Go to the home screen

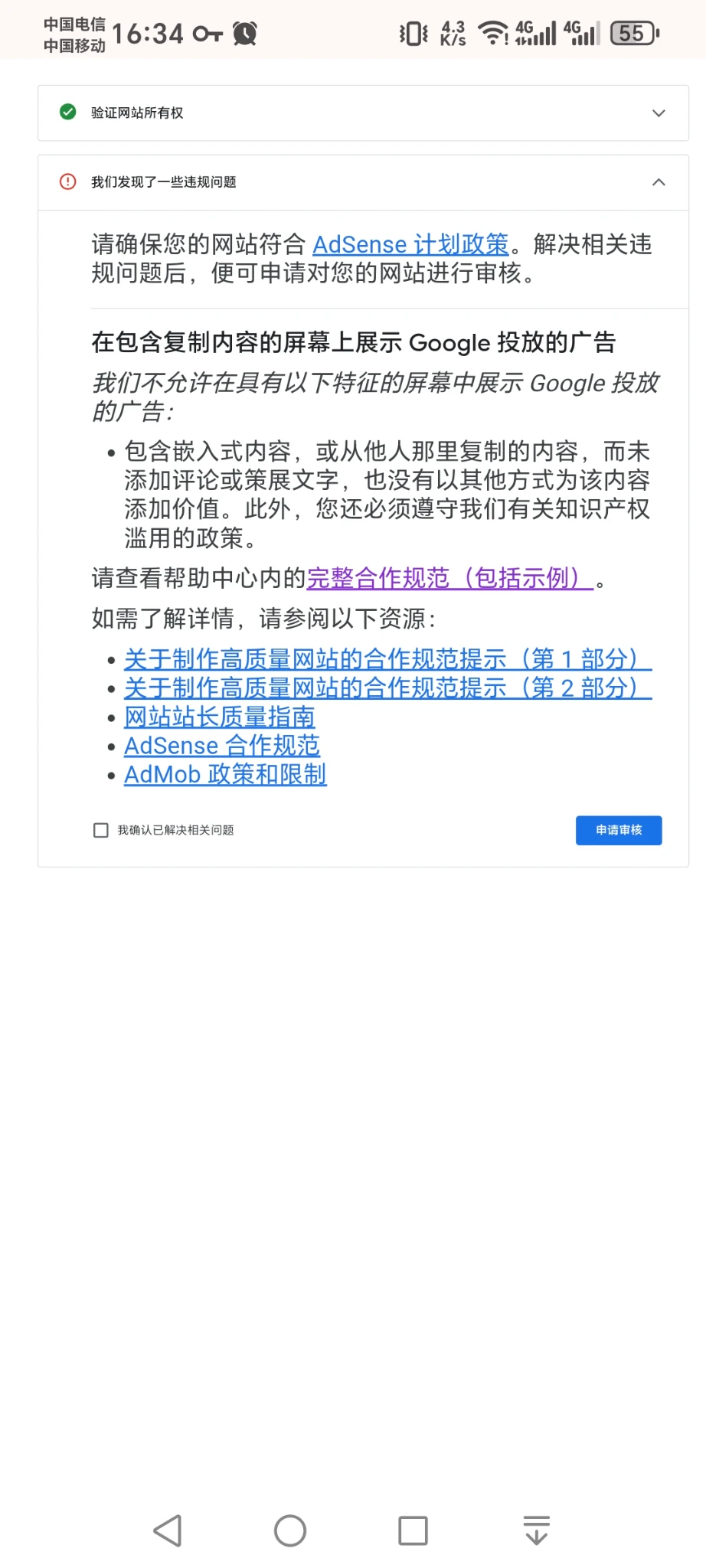[x=290, y=1531]
